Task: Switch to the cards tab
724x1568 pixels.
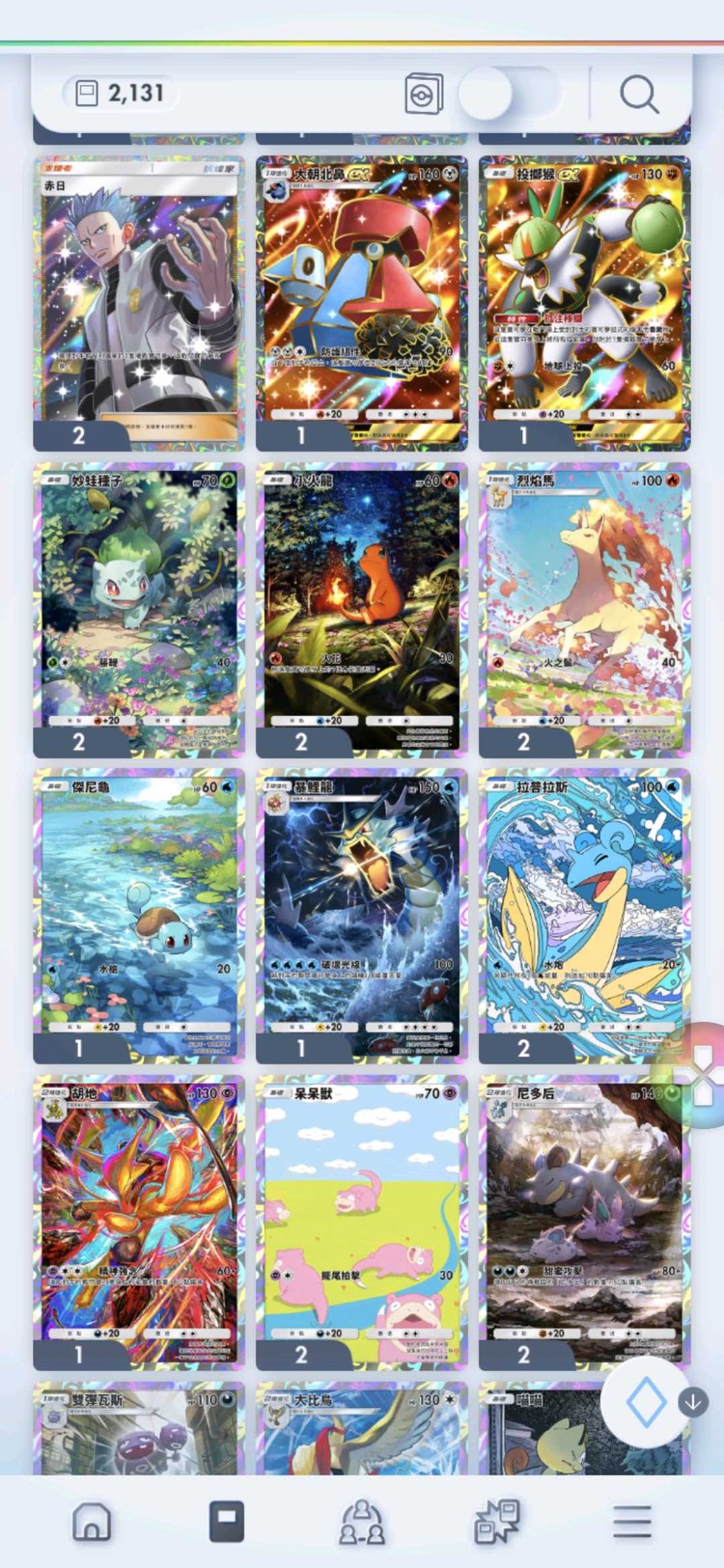Action: (x=227, y=1522)
